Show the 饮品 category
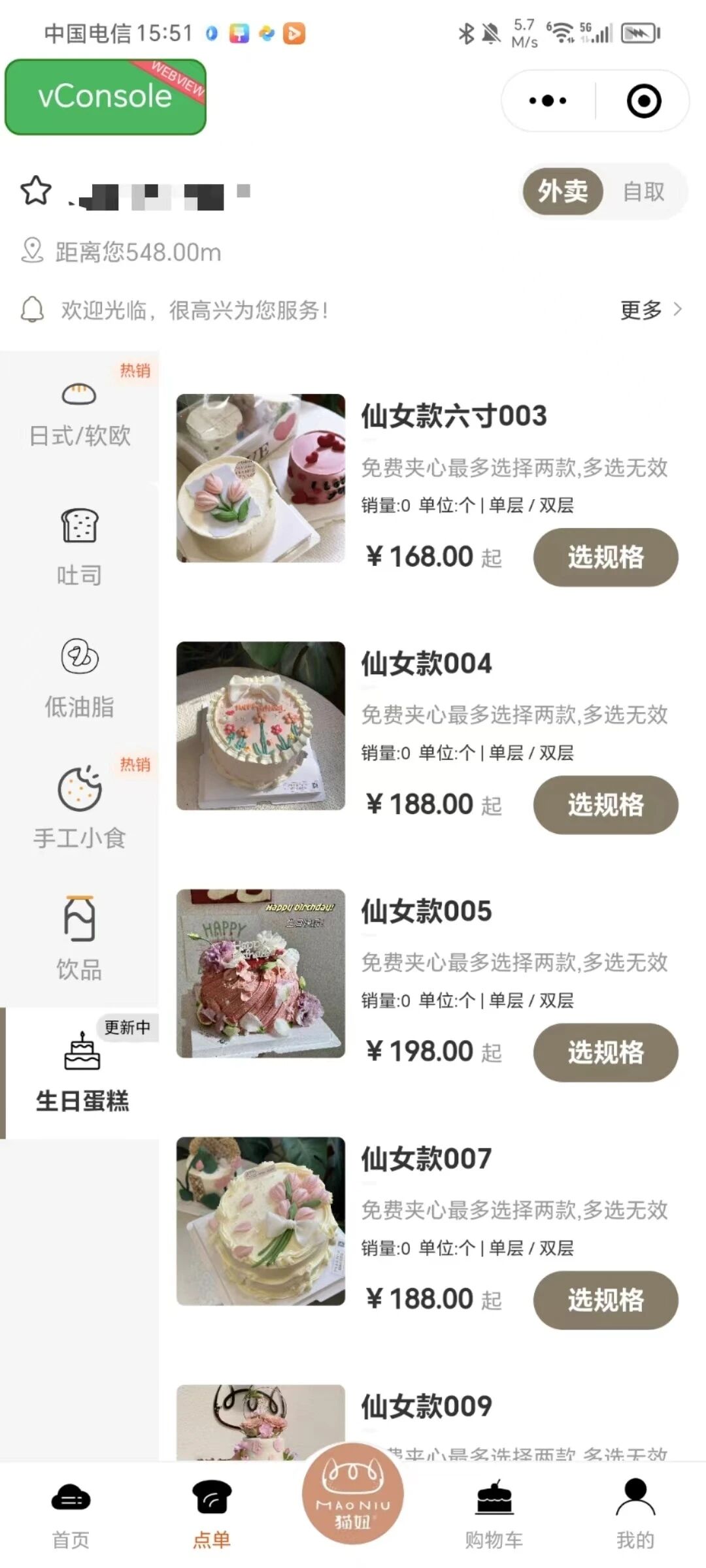 [79, 939]
